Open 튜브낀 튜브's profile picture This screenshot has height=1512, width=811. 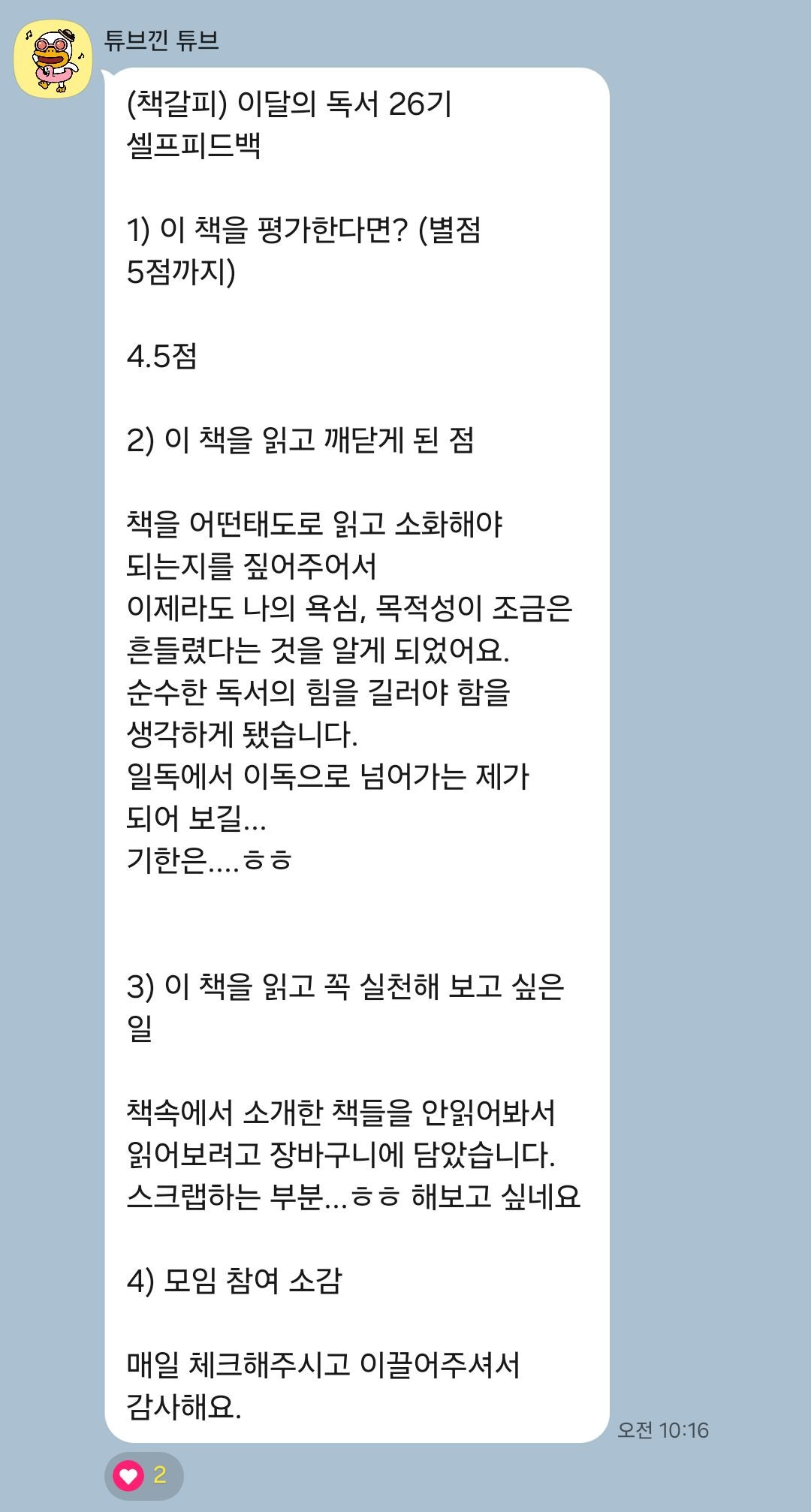[53, 59]
